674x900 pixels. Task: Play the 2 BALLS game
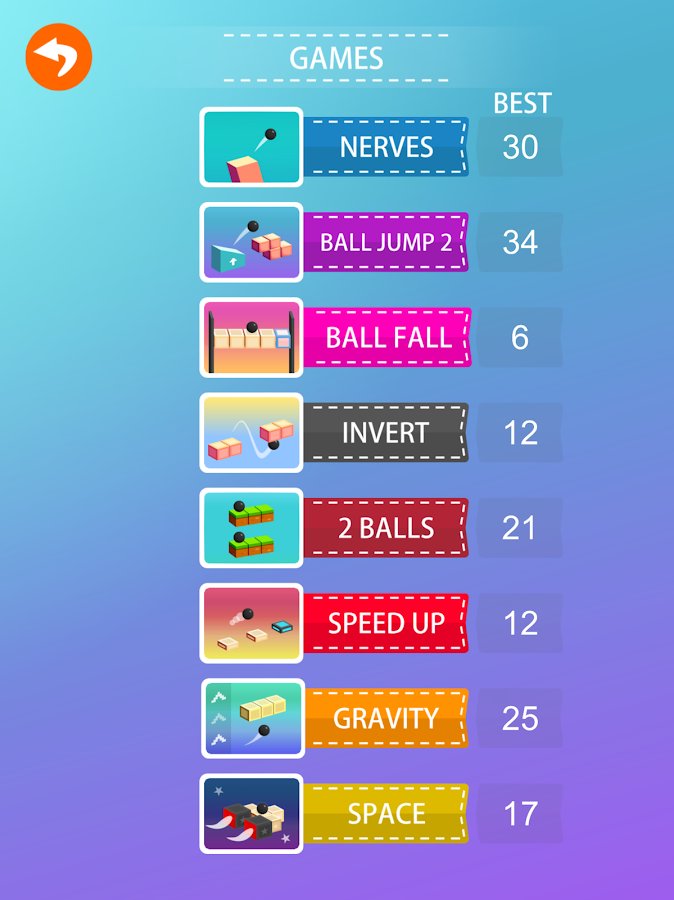pos(385,528)
